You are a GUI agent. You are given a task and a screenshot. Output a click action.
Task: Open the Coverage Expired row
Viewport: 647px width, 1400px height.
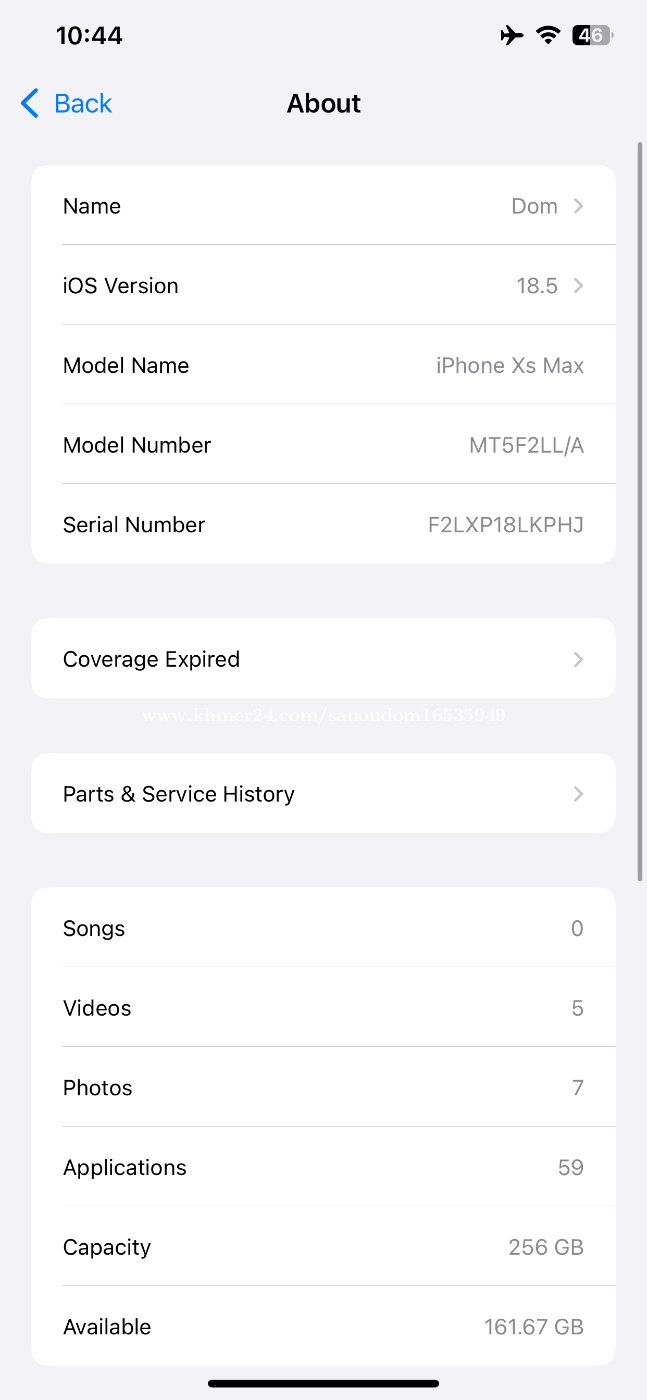tap(323, 659)
